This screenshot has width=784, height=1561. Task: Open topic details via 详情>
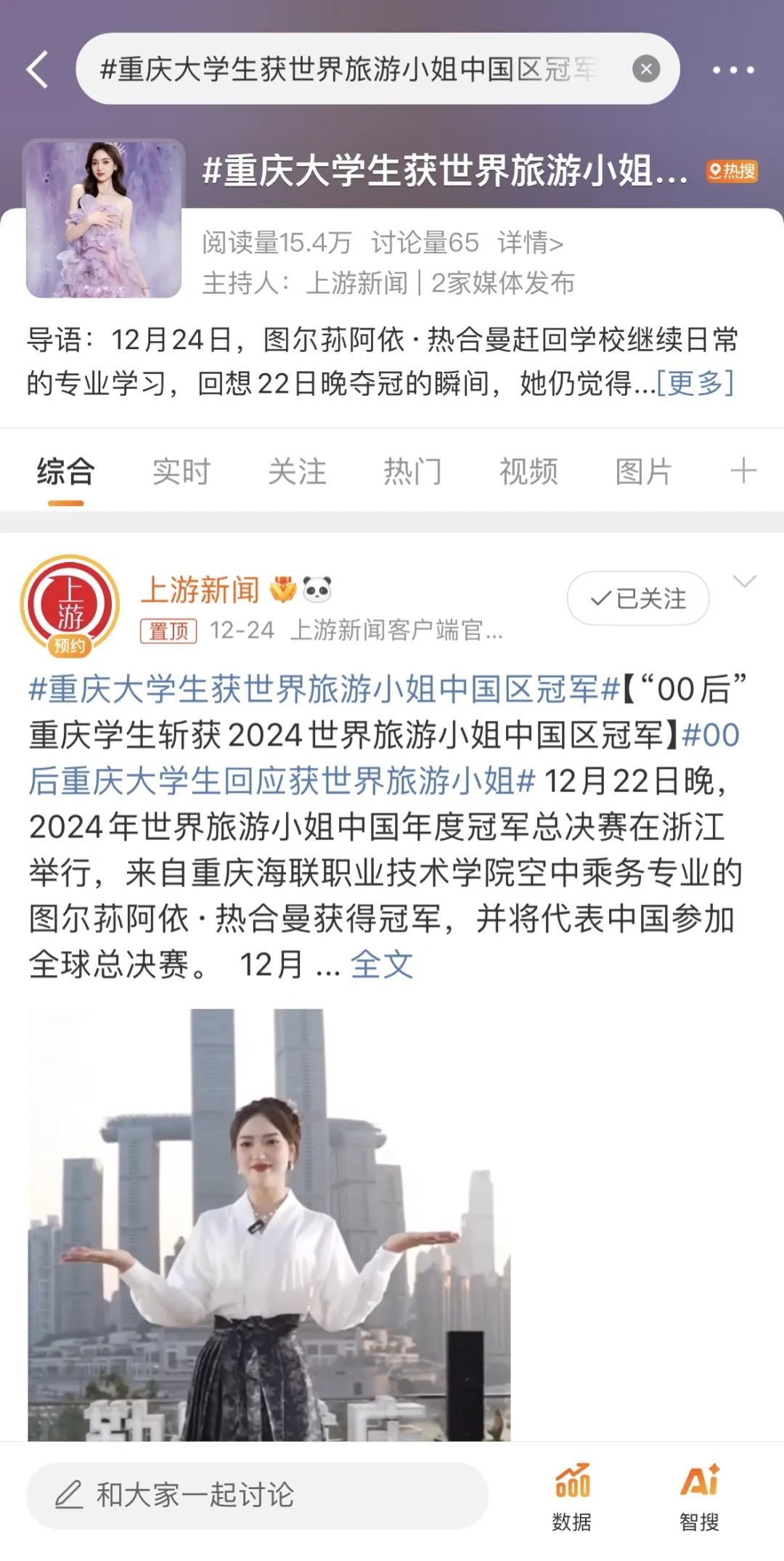point(530,242)
